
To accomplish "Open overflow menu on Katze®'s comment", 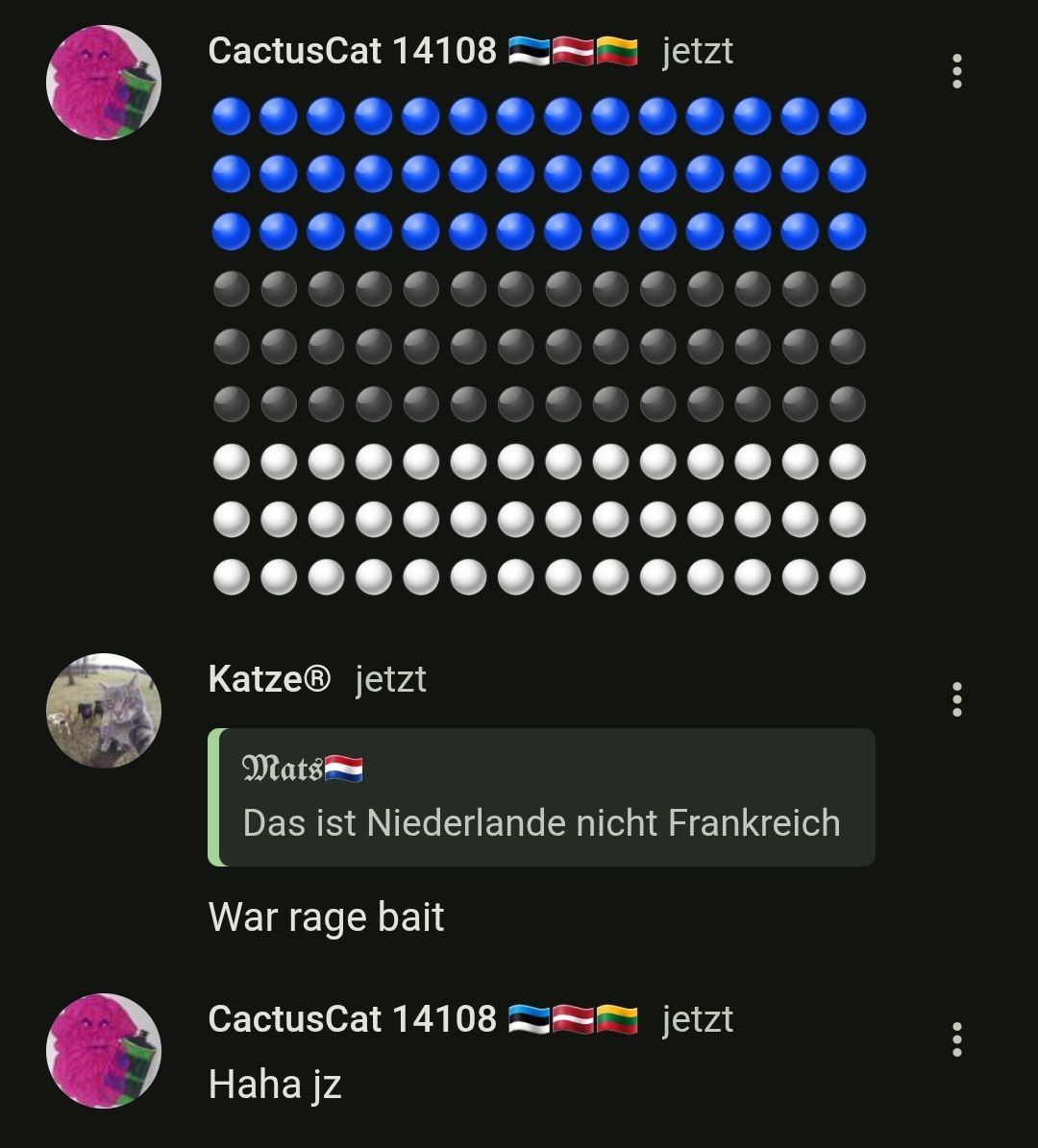I will [x=956, y=700].
